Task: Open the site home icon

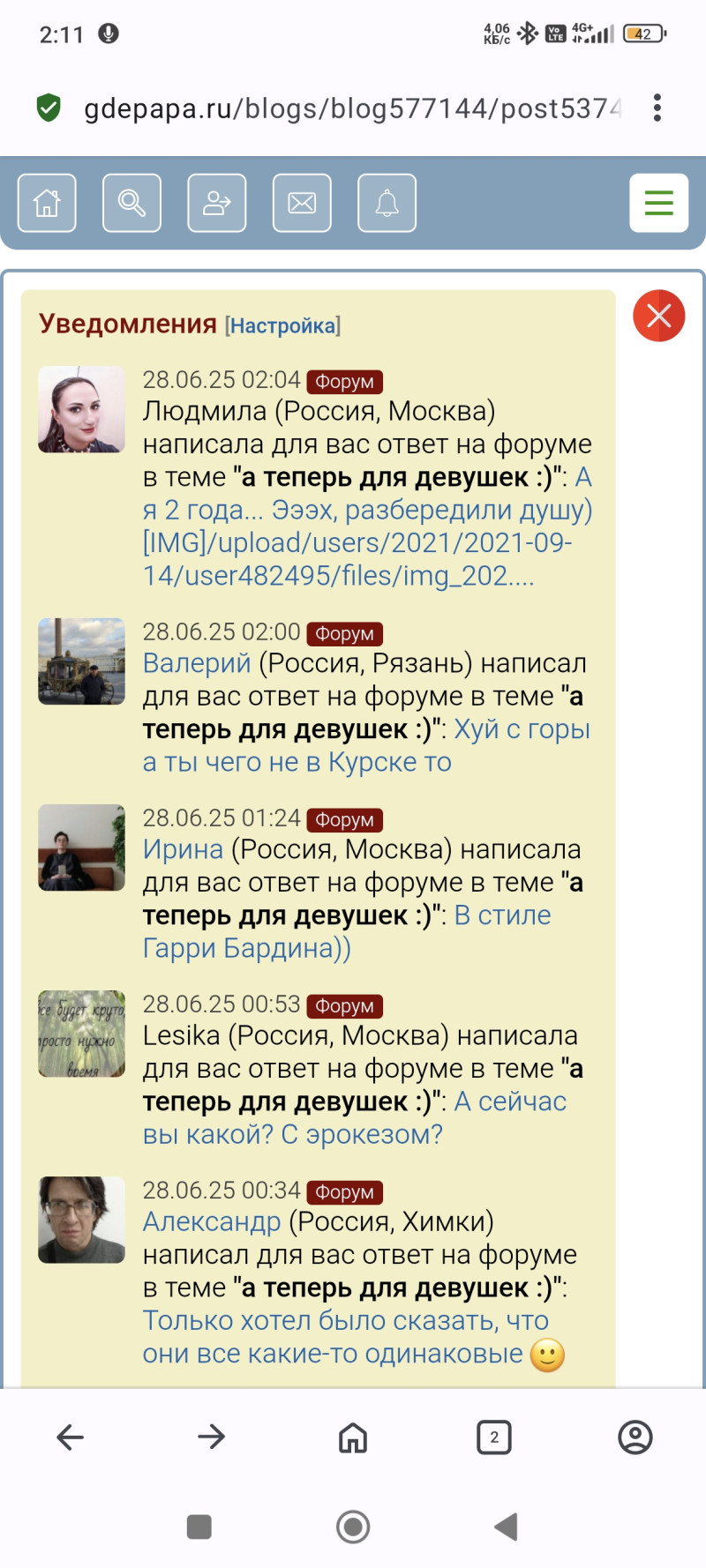Action: 47,203
